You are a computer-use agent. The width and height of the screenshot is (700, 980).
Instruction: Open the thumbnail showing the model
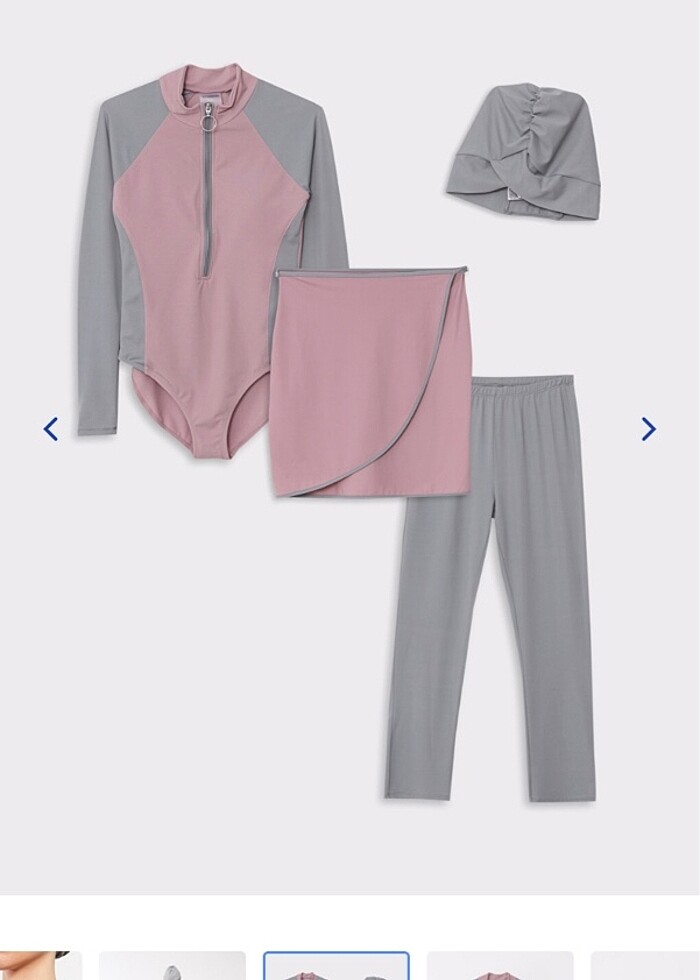click(40, 967)
